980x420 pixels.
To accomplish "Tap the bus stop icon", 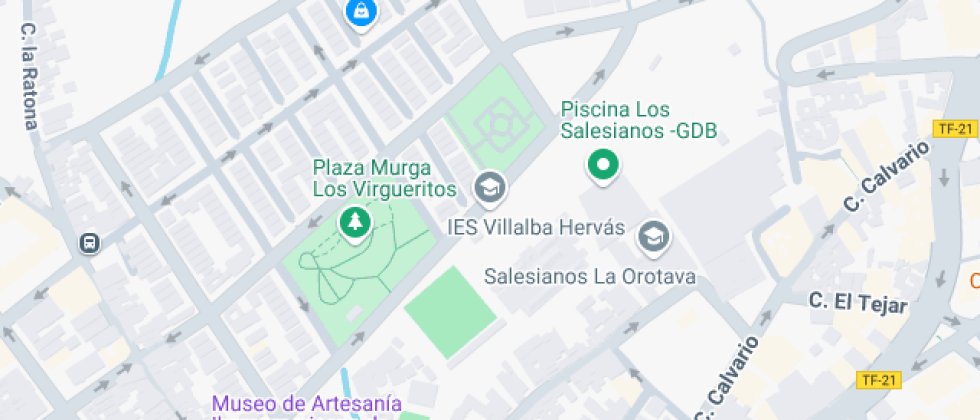I will [x=90, y=243].
